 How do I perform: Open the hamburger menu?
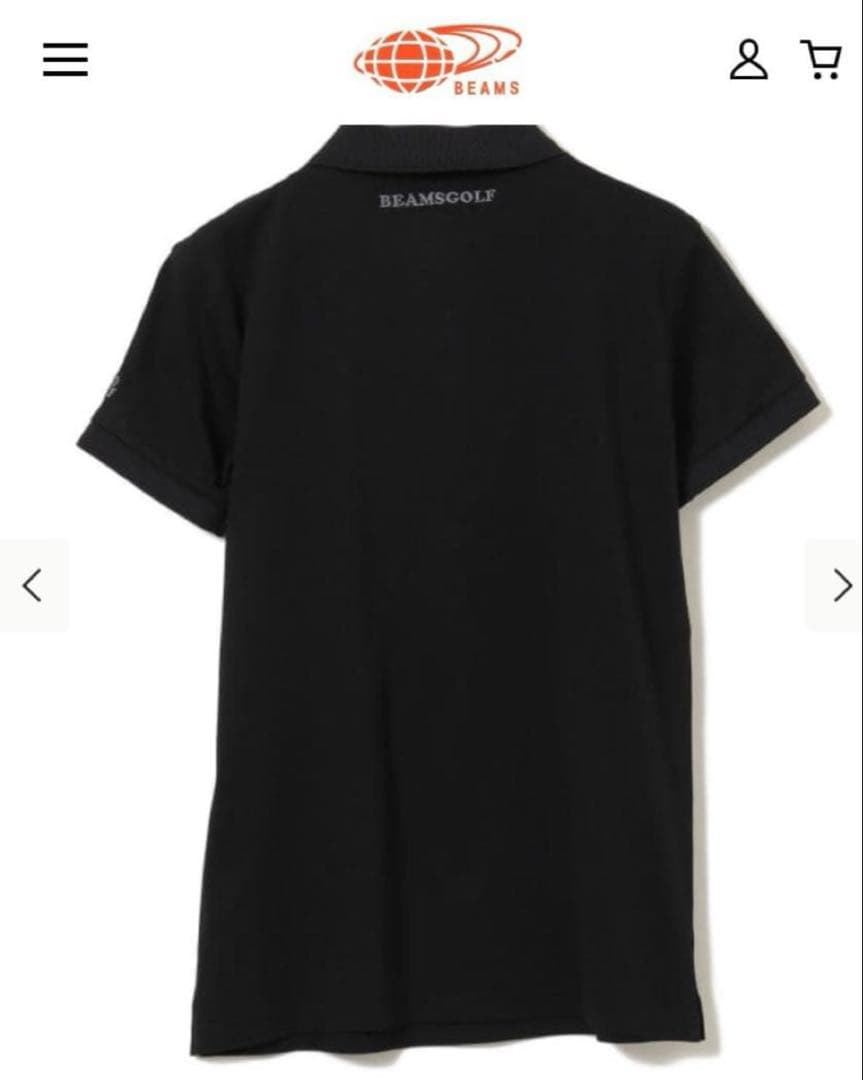coord(65,60)
